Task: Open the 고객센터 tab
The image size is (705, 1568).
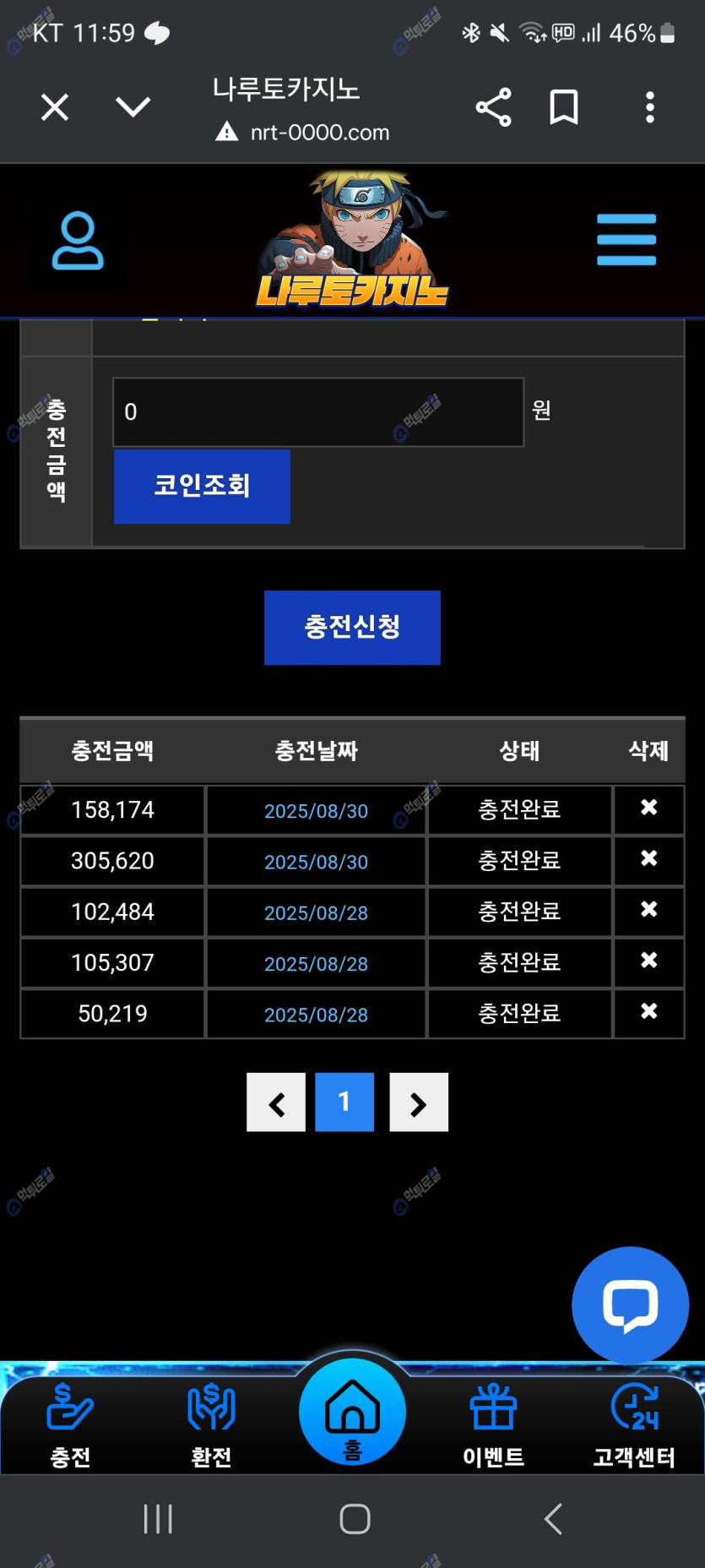Action: (634, 1423)
